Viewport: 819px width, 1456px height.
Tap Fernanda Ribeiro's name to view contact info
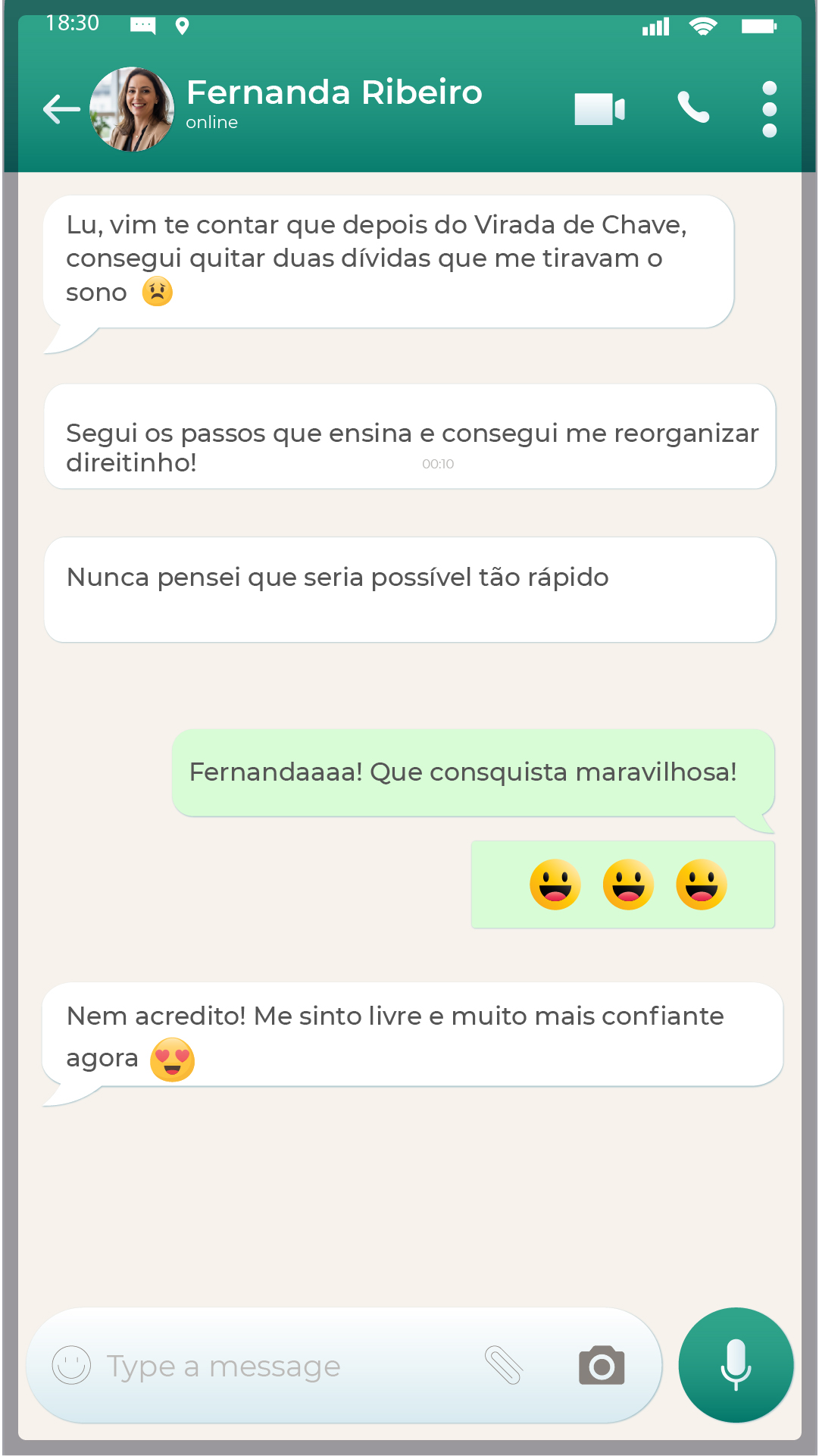[x=333, y=92]
